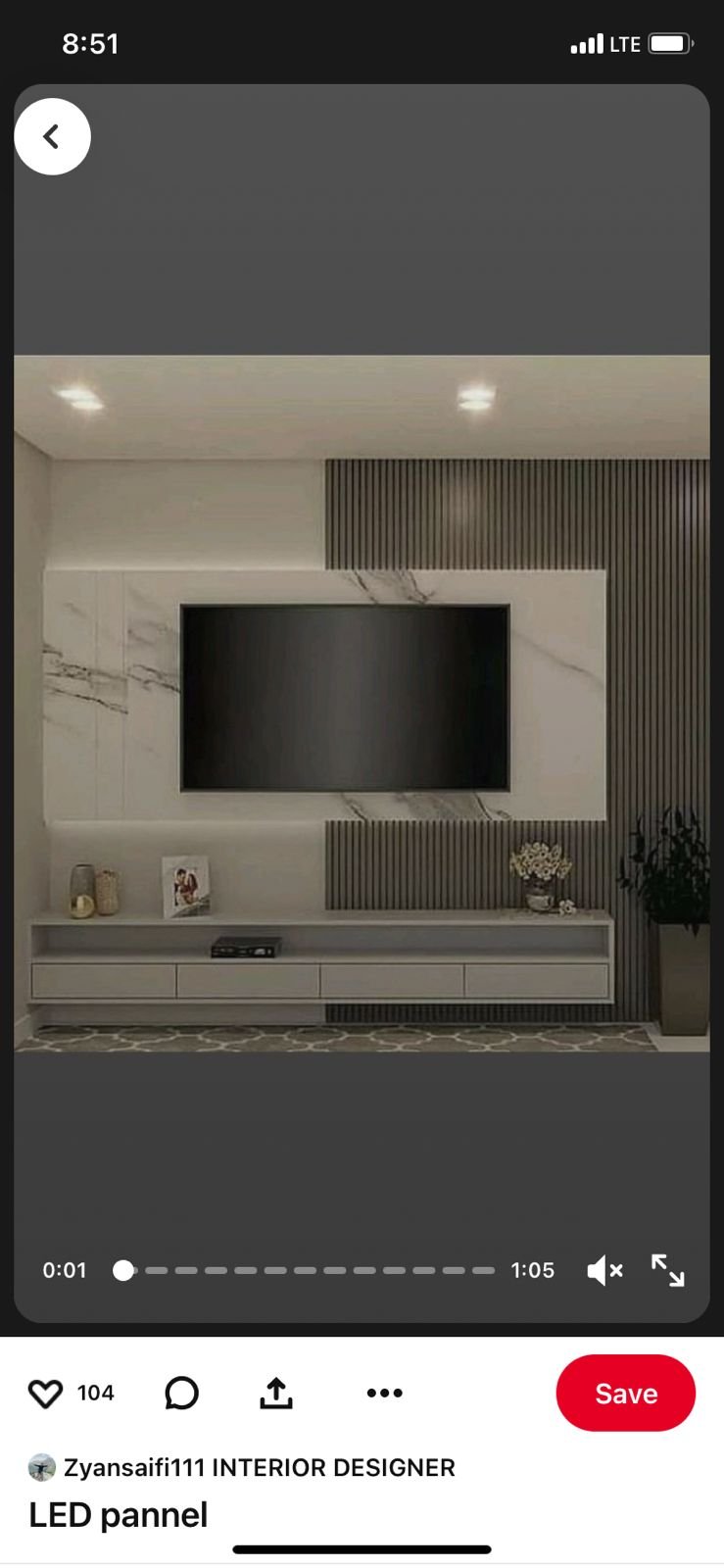
Task: Open the three-dot more options menu
Action: 384,1393
